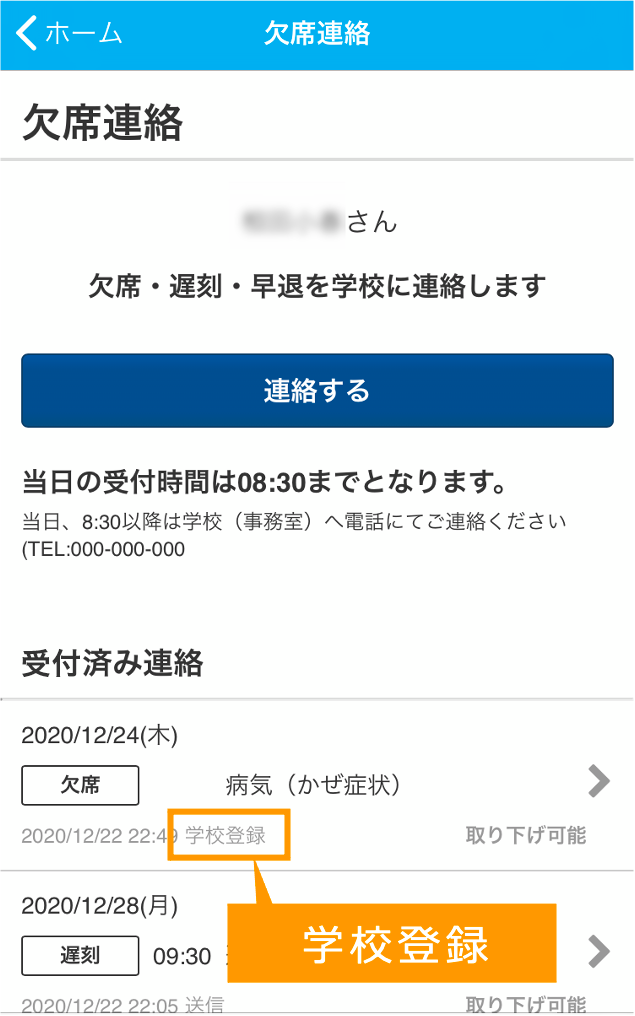Open the 2020/12/24 欠席 entry
635x1016 pixels.
click(x=598, y=781)
